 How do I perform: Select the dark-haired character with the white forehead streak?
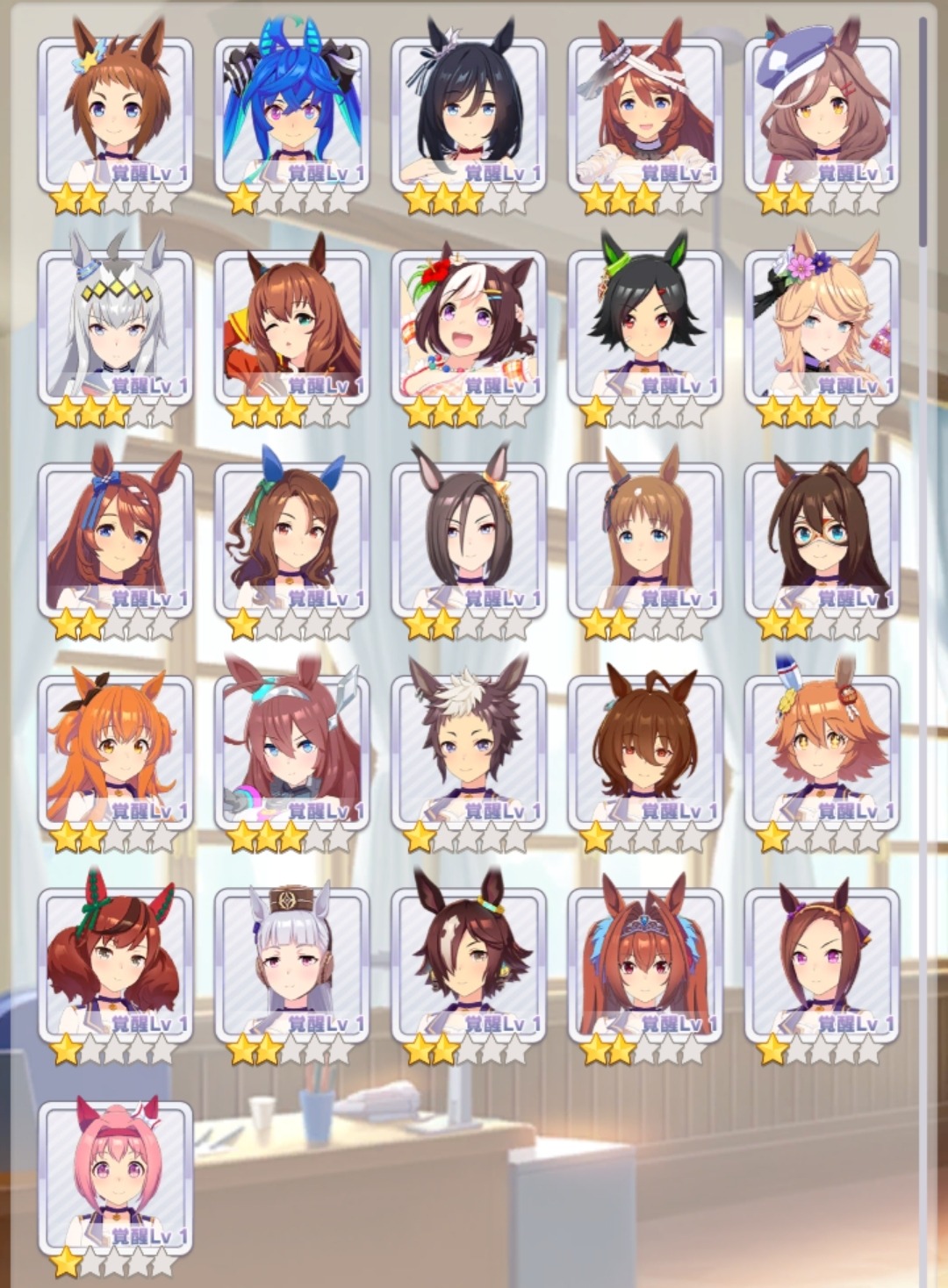pyautogui.click(x=468, y=963)
